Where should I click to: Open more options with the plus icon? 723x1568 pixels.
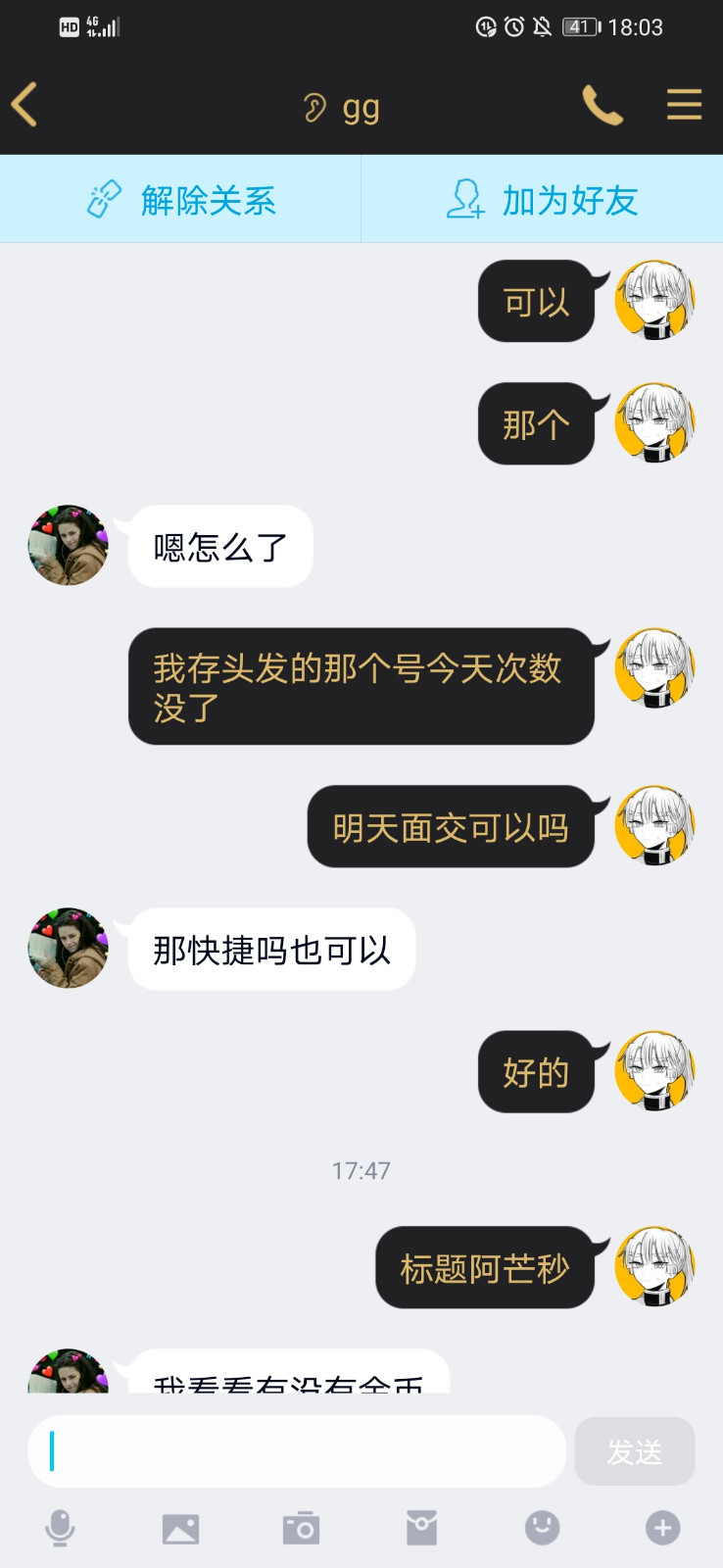click(x=662, y=1528)
